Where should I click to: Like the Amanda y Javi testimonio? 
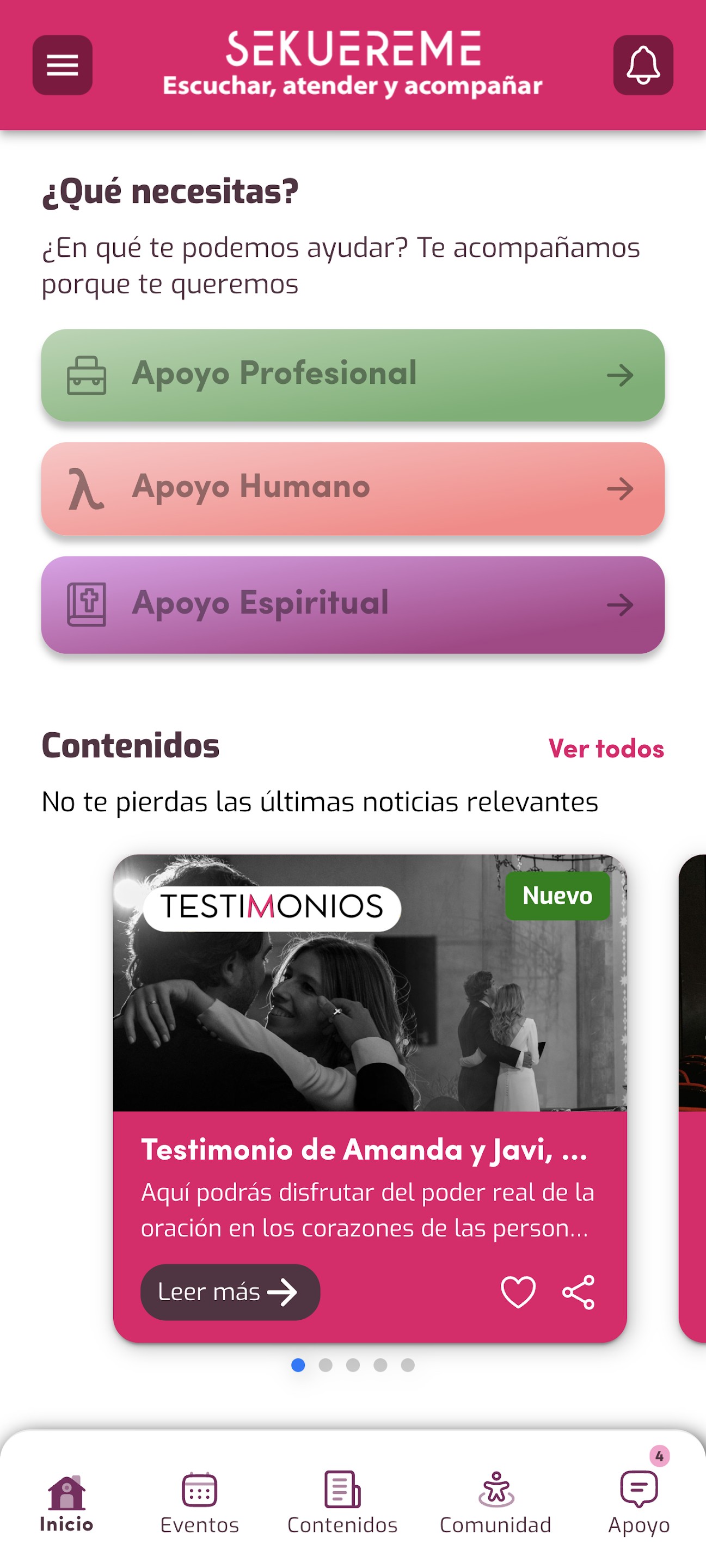pyautogui.click(x=518, y=1291)
